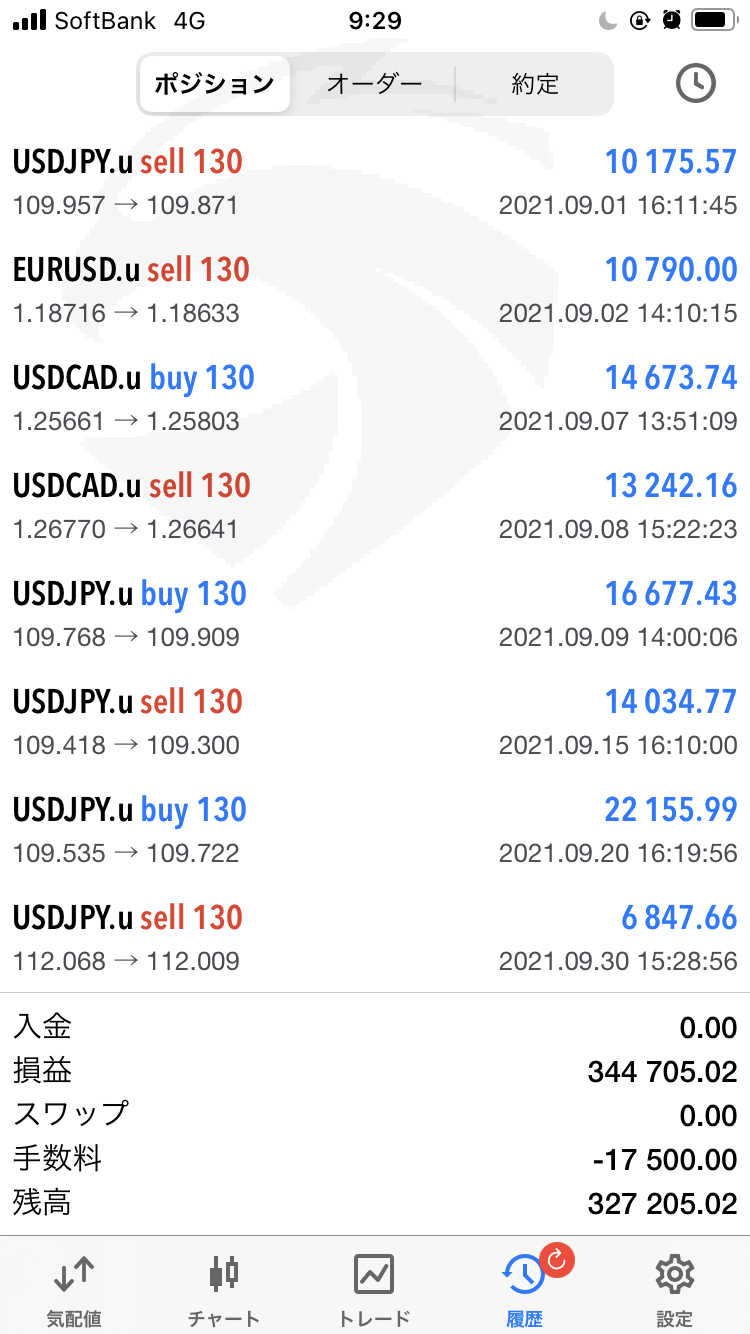Expand the USDCAD.u sell 130 position
The width and height of the screenshot is (750, 1334).
(x=375, y=506)
